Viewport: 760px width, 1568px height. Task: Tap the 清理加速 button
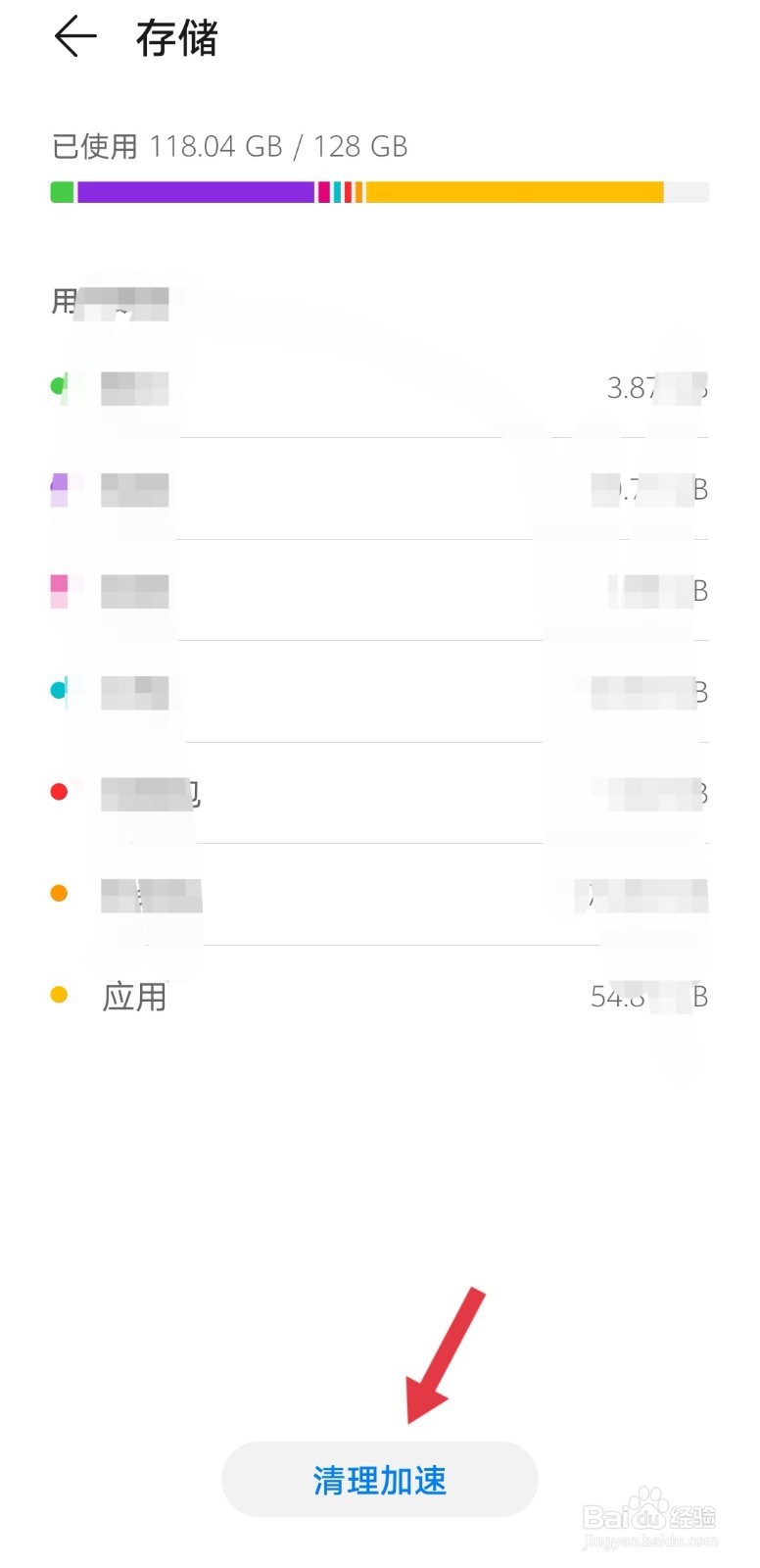pyautogui.click(x=379, y=1479)
